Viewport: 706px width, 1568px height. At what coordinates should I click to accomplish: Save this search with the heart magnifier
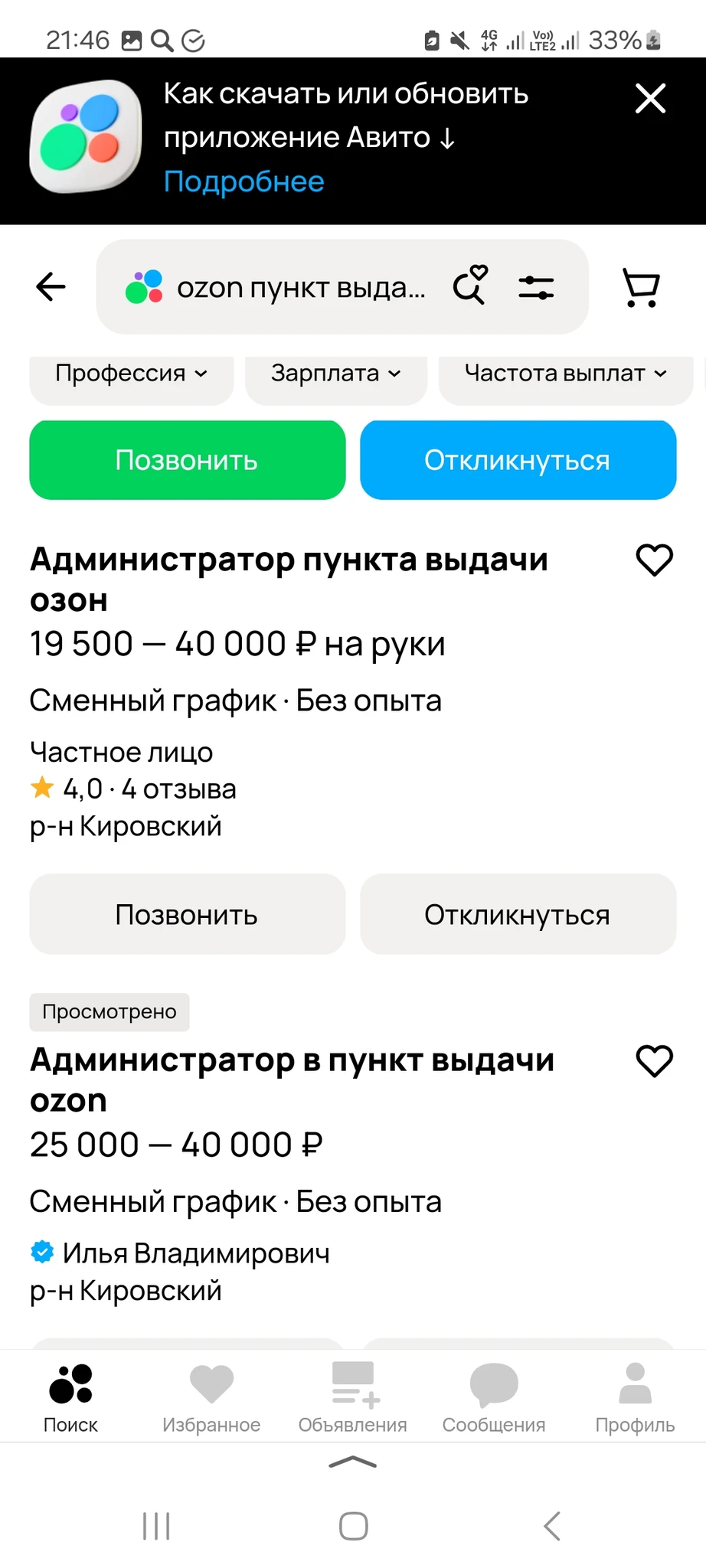469,286
